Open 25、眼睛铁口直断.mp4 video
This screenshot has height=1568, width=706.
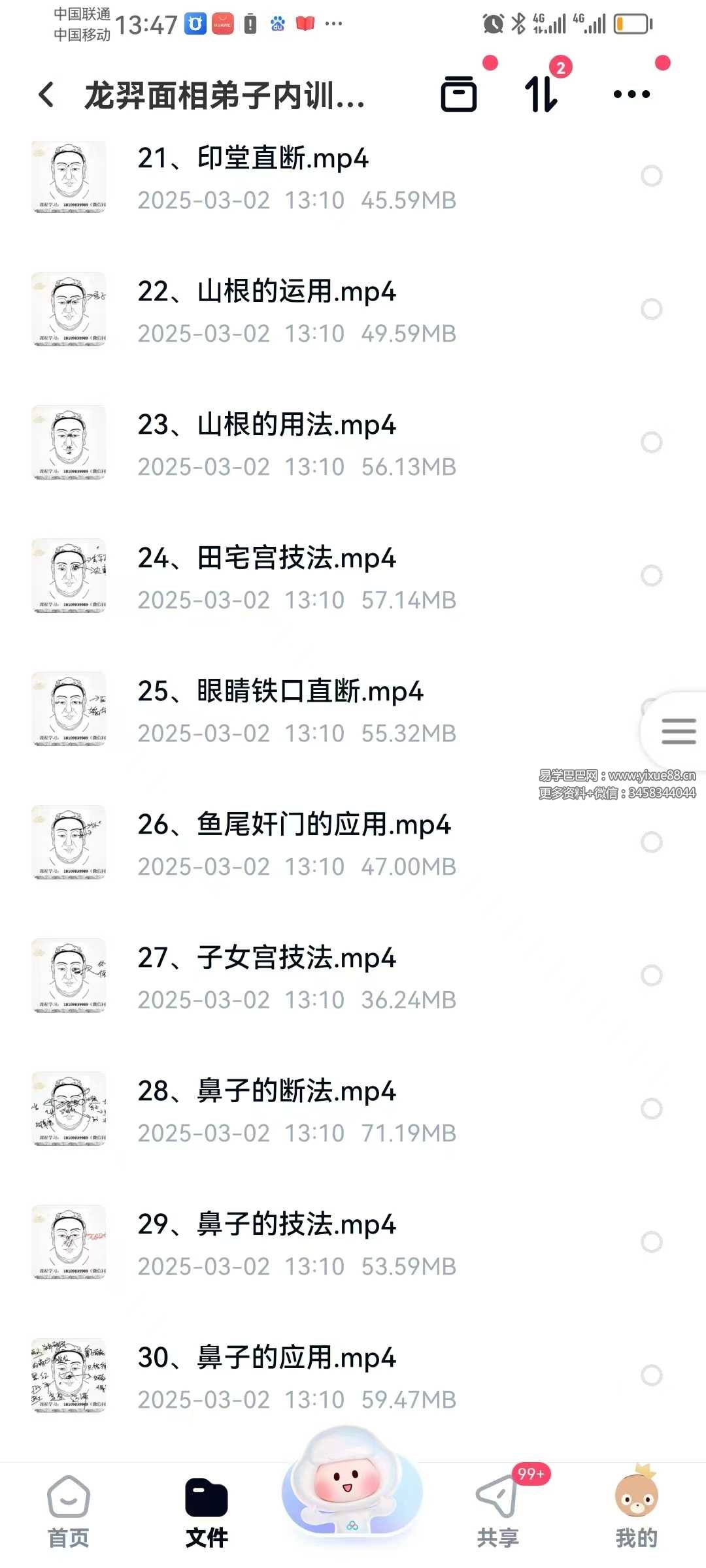pyautogui.click(x=280, y=692)
